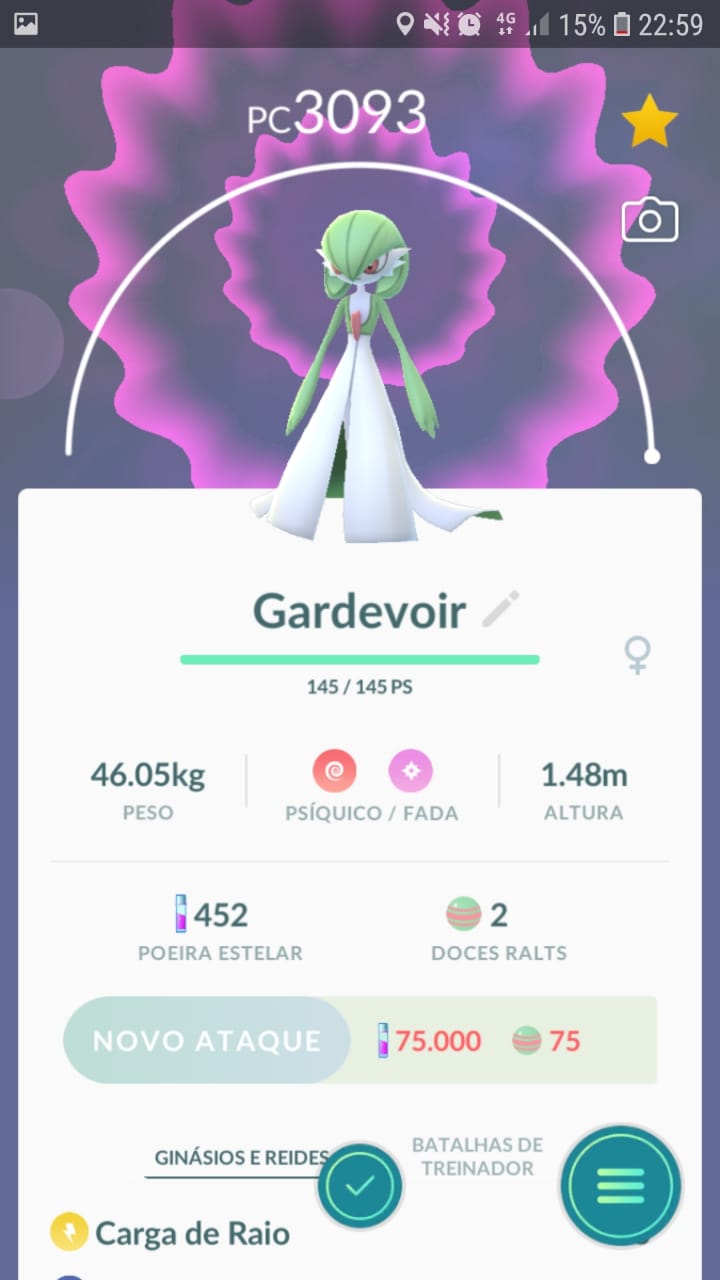Toggle the favorite star for Gardevoir
The height and width of the screenshot is (1280, 720).
tap(649, 123)
